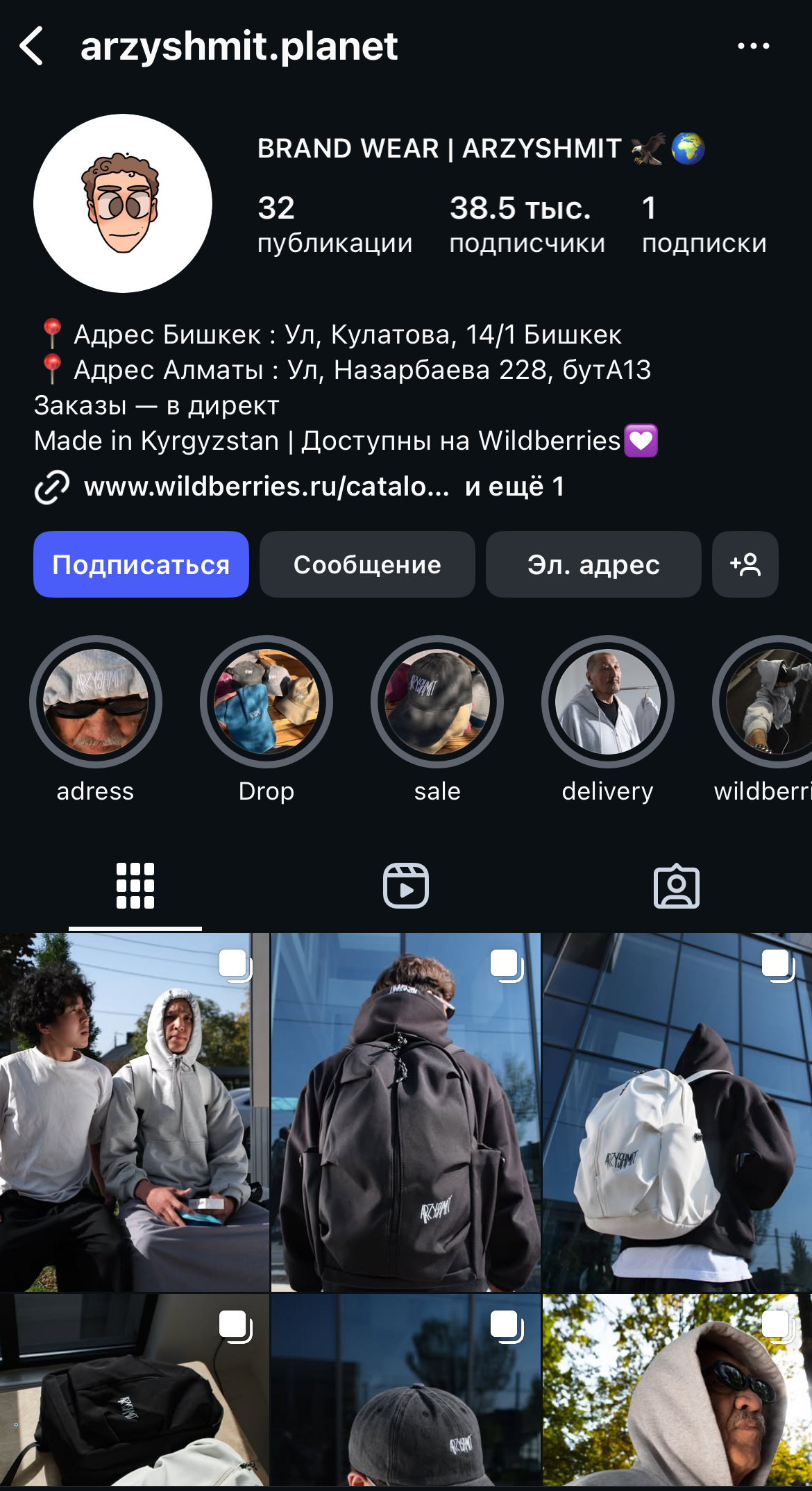Open the подписки list
Viewport: 812px width, 1491px height.
(x=703, y=224)
